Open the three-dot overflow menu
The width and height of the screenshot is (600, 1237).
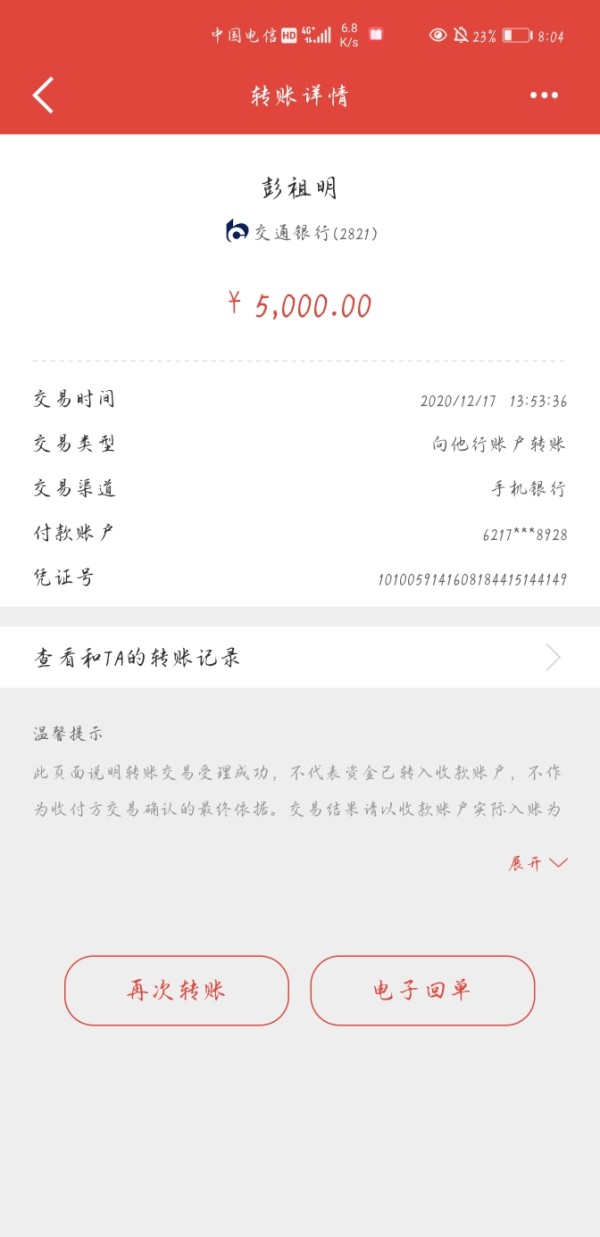[544, 95]
